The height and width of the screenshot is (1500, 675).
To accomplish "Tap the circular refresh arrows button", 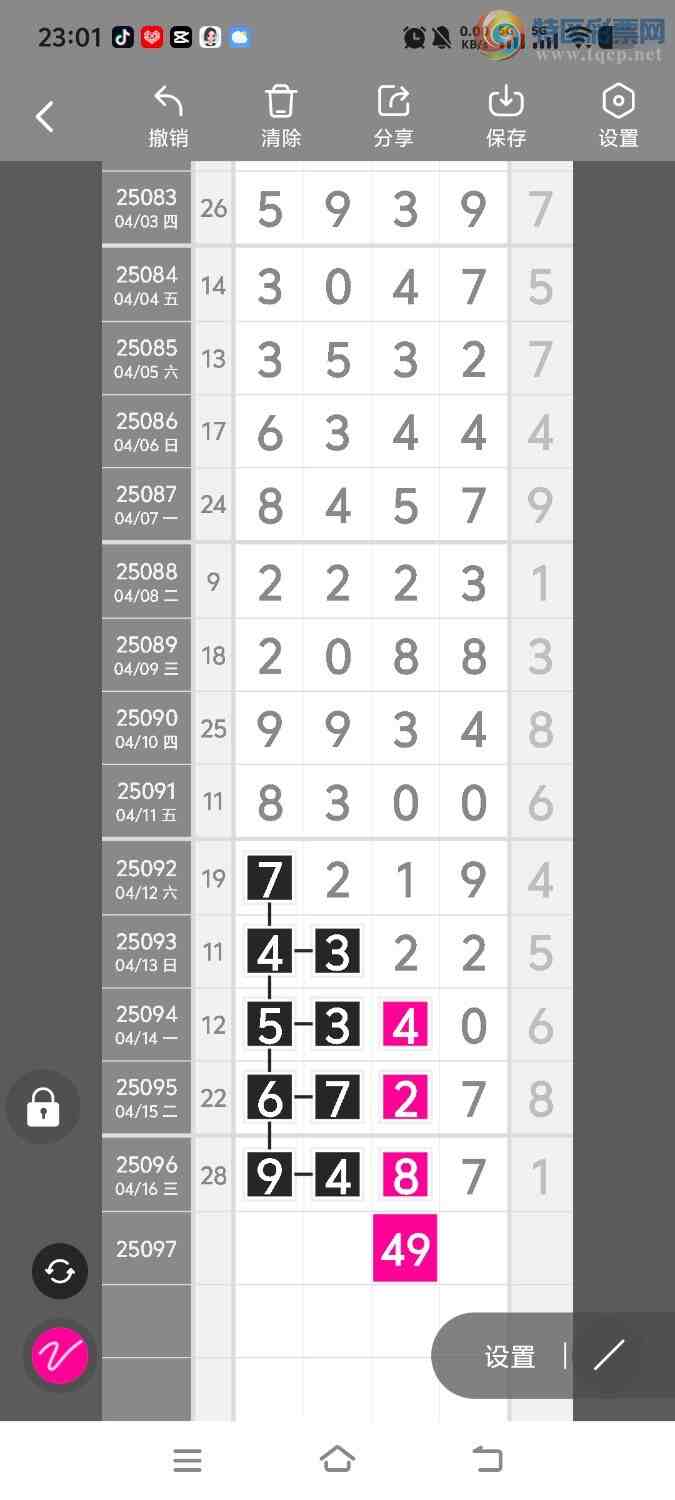I will pyautogui.click(x=60, y=1271).
